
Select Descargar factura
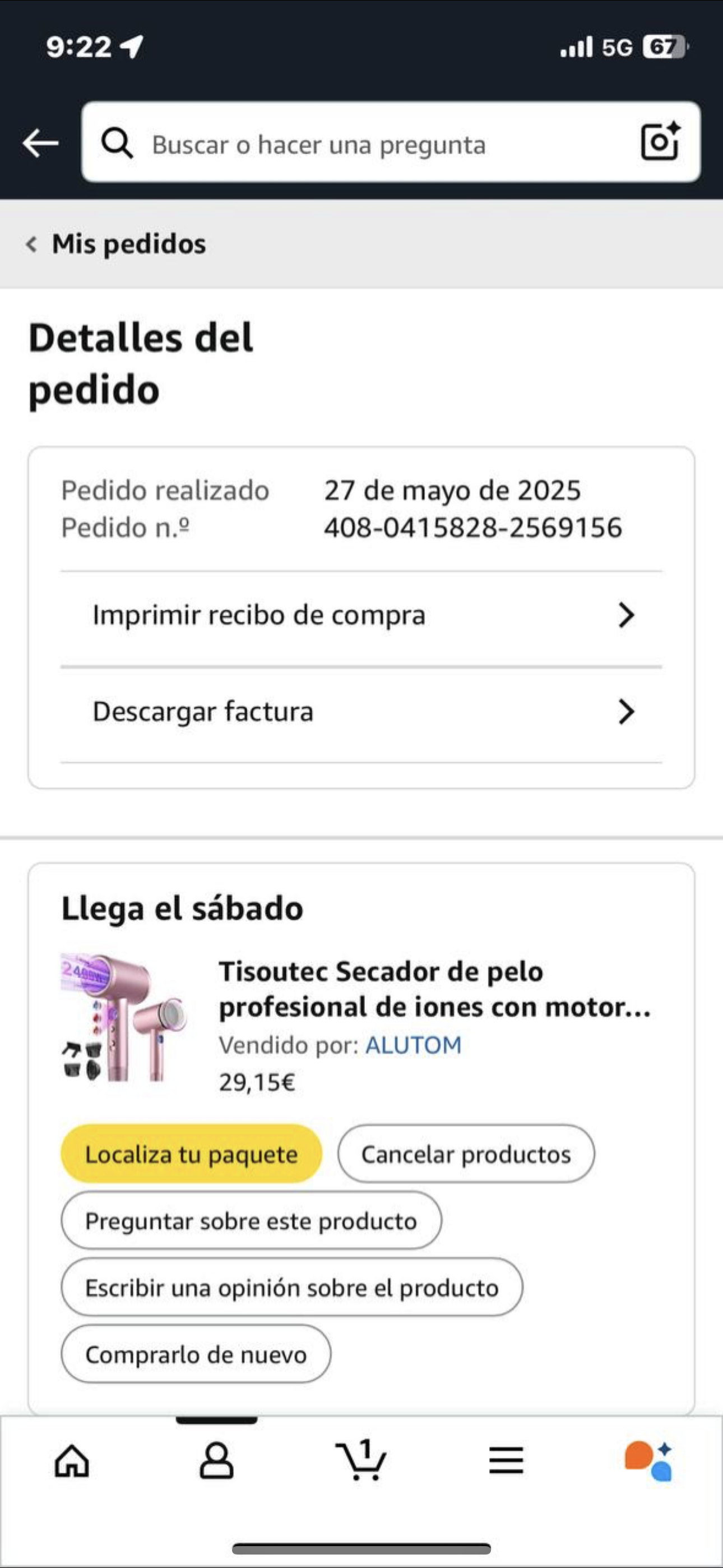[x=361, y=711]
